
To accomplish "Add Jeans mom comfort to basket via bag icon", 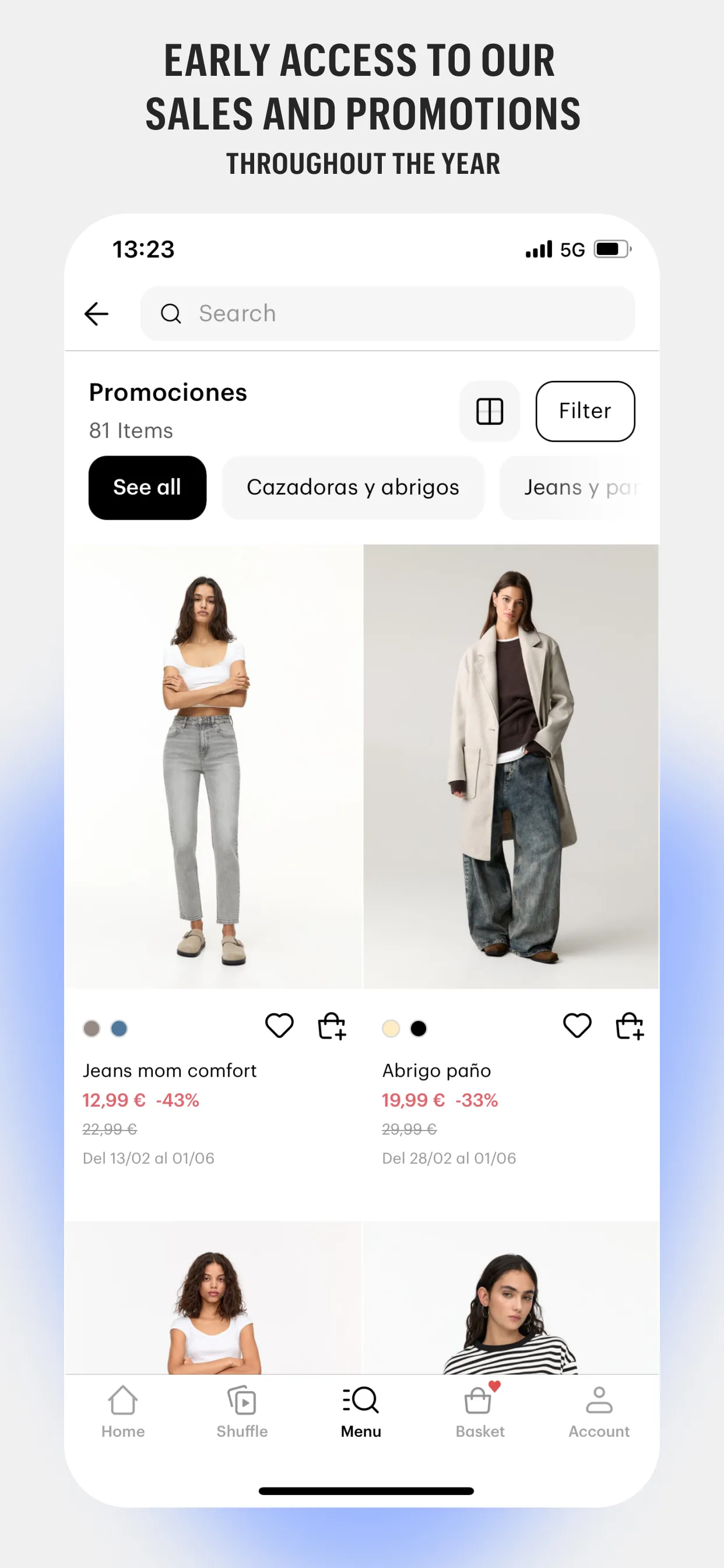I will coord(332,1027).
